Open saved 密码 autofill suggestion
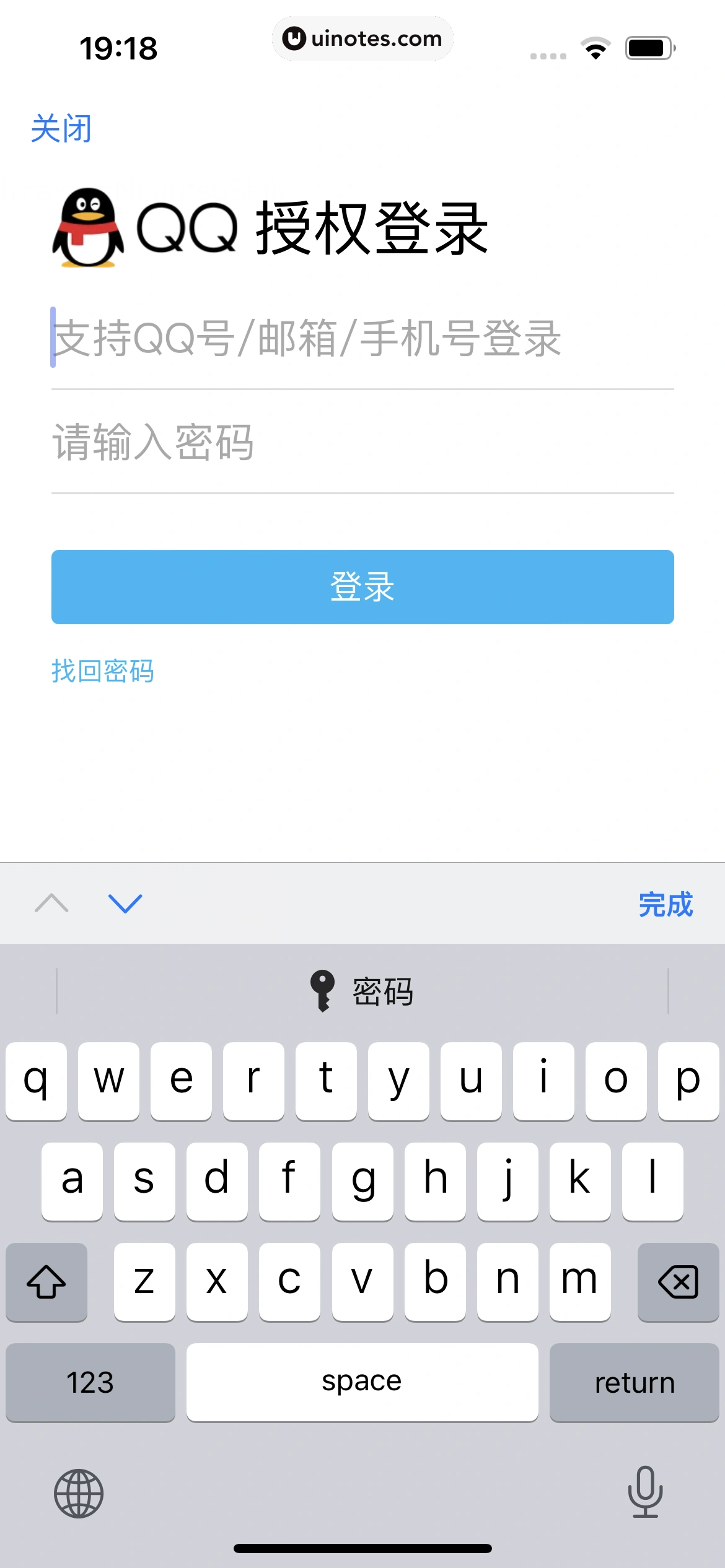Image resolution: width=725 pixels, height=1568 pixels. pyautogui.click(x=362, y=991)
